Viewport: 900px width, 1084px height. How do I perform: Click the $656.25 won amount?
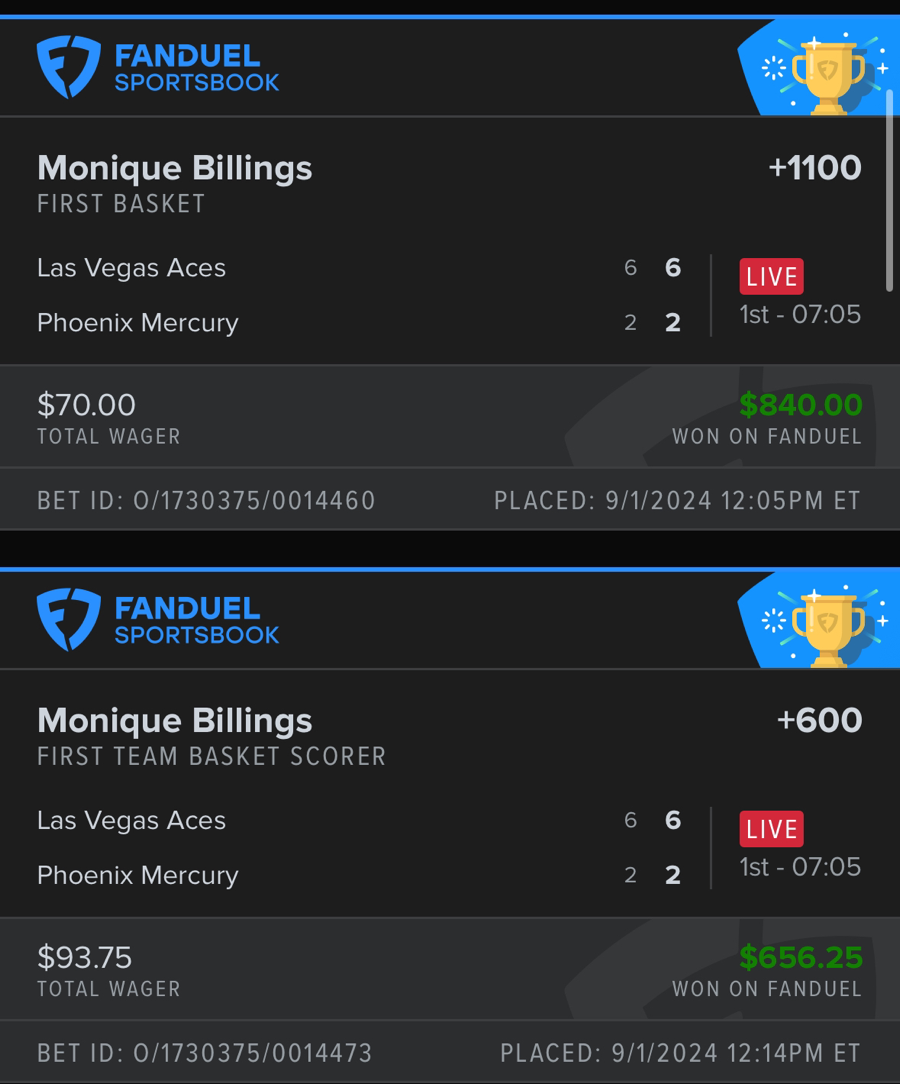tap(800, 957)
